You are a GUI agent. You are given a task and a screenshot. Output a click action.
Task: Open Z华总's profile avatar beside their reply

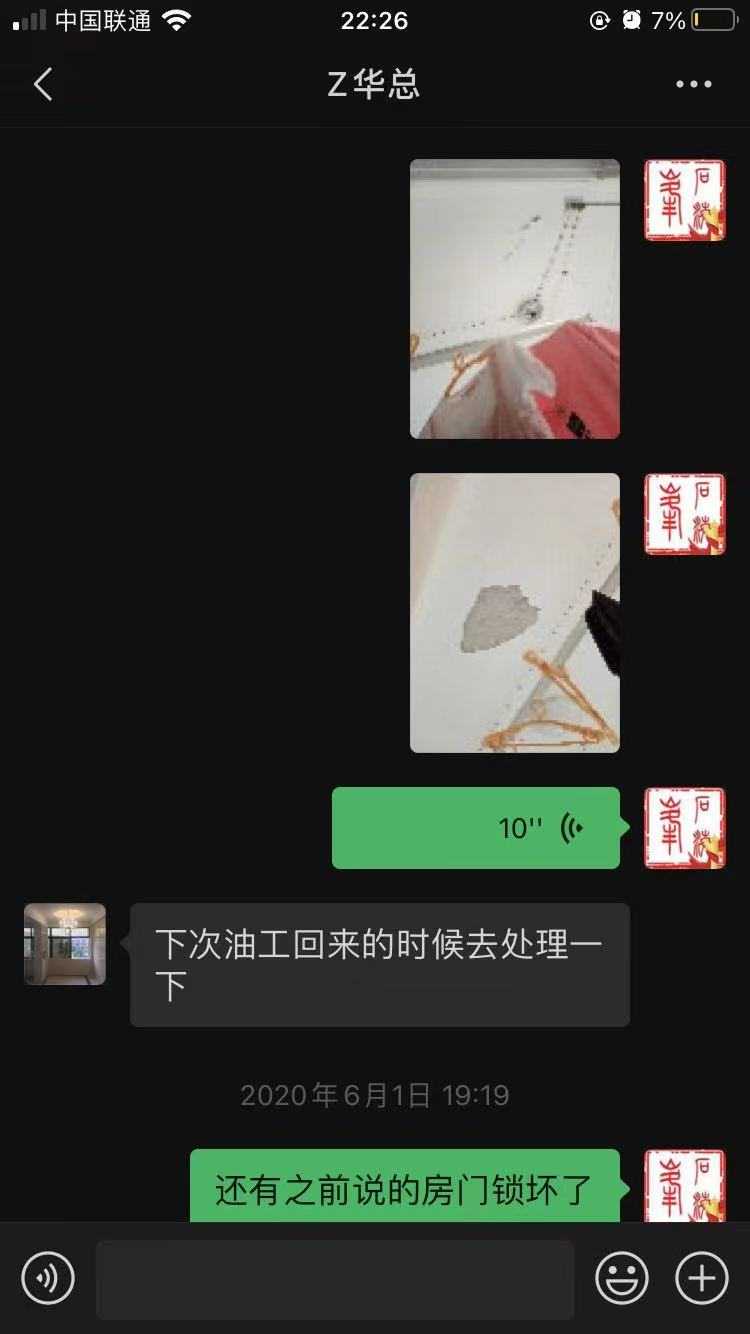[x=65, y=944]
